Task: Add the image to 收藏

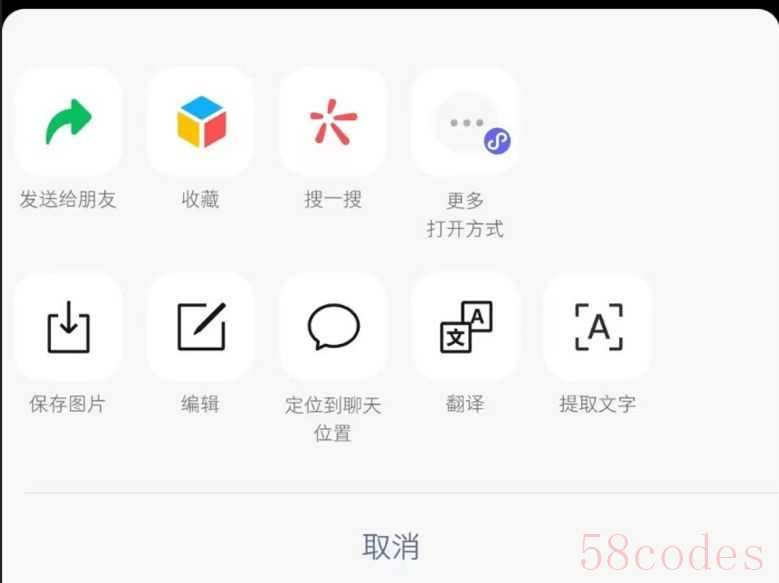Action: tap(200, 122)
